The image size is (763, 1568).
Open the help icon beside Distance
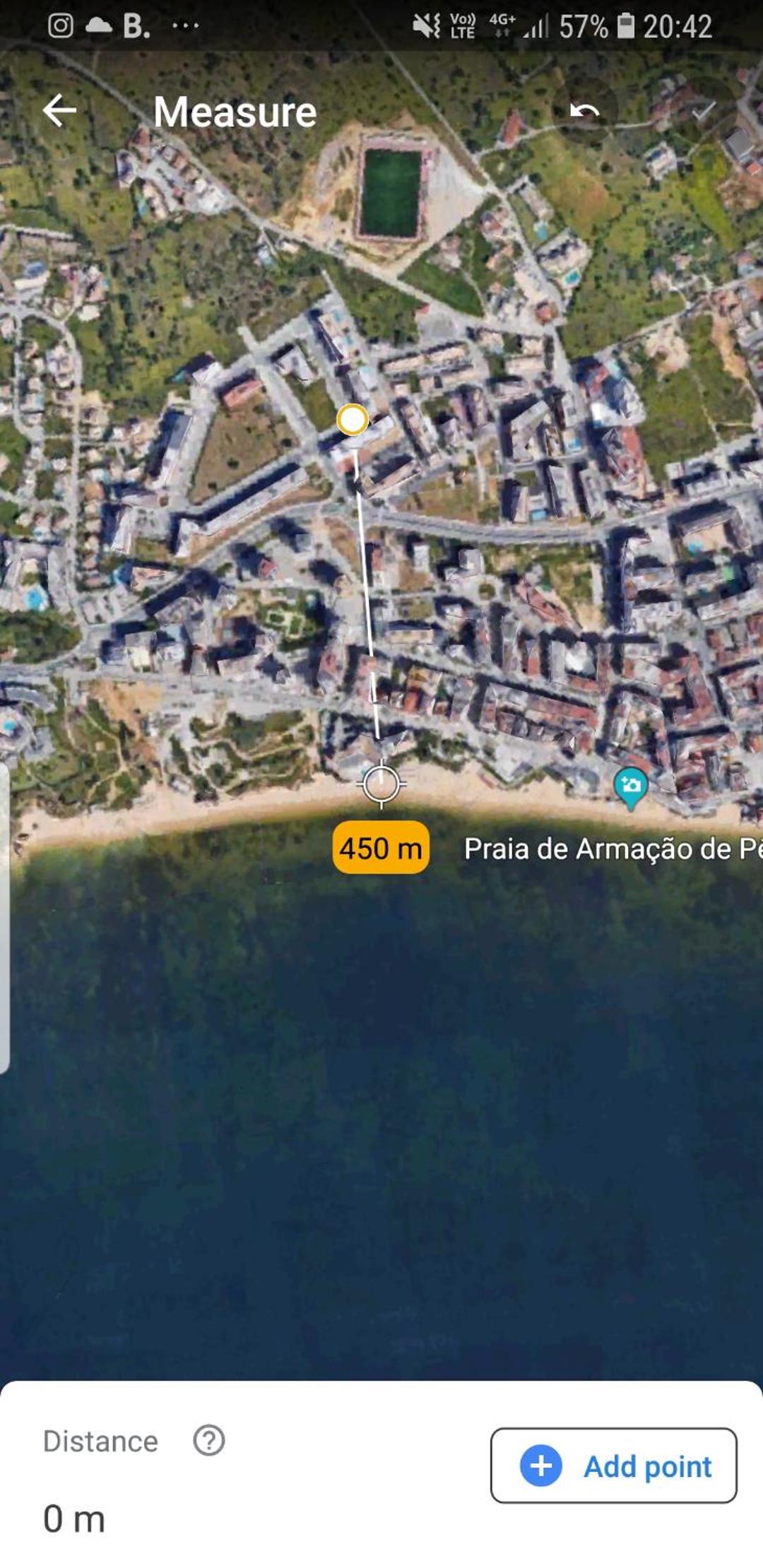pos(209,1440)
